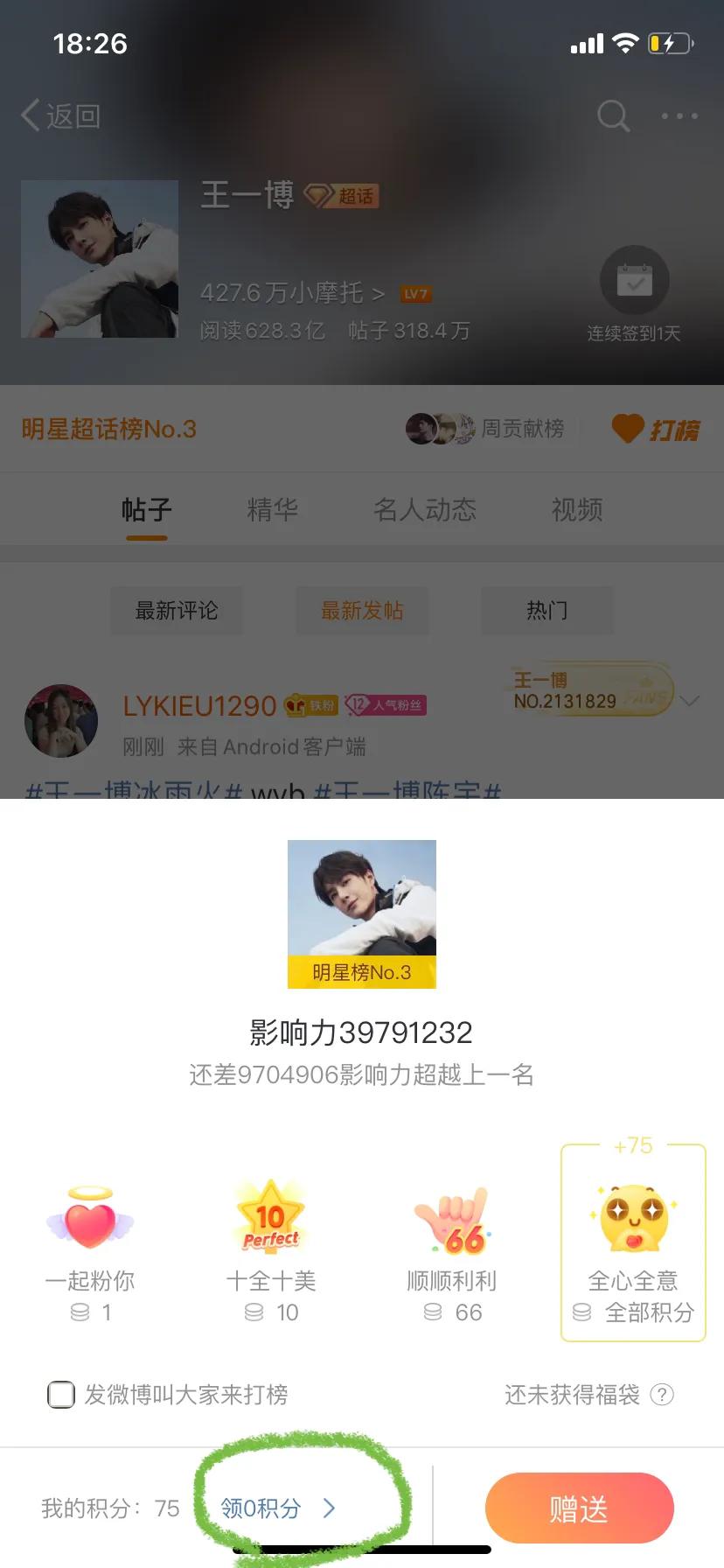
Task: Click the 领0积分 chevron link
Action: (331, 1508)
